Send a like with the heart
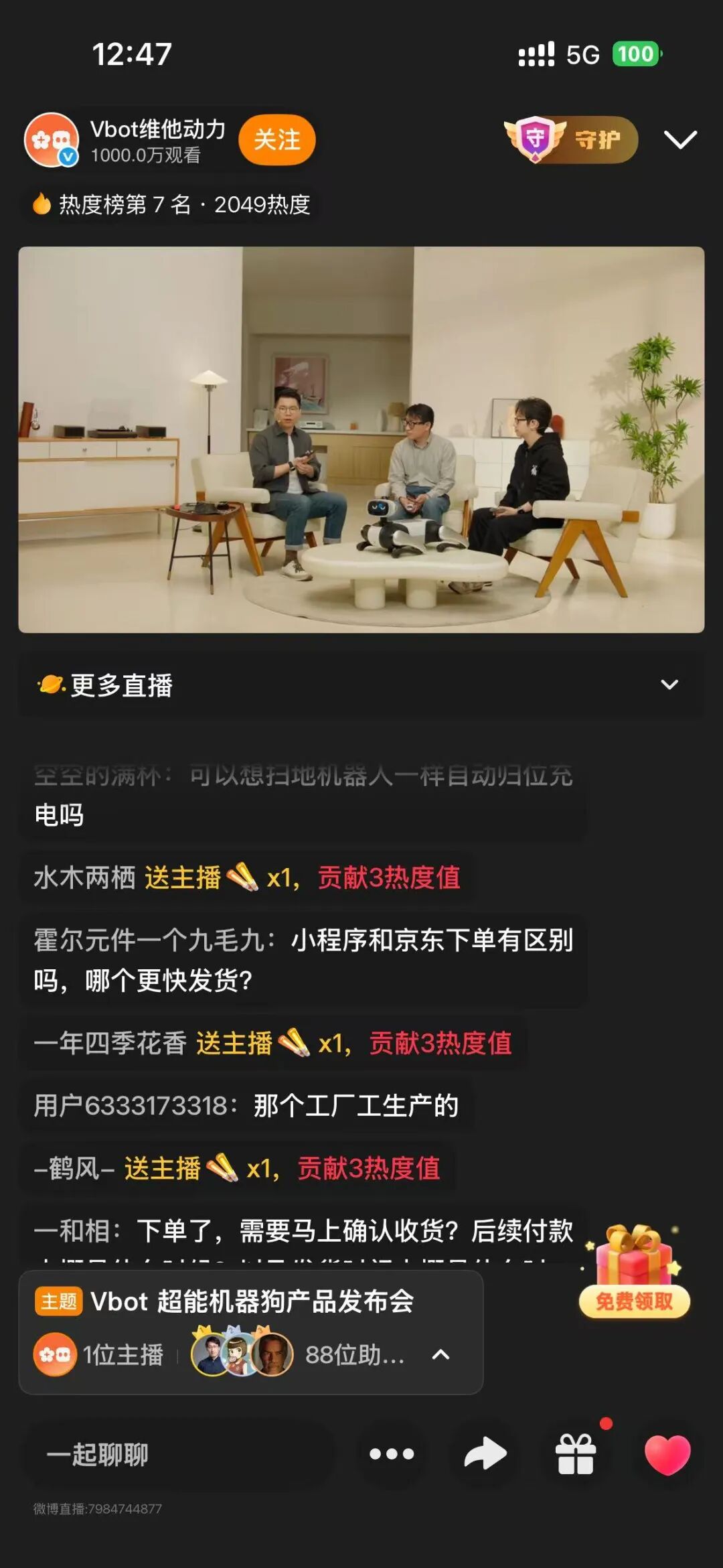 coord(667,1454)
